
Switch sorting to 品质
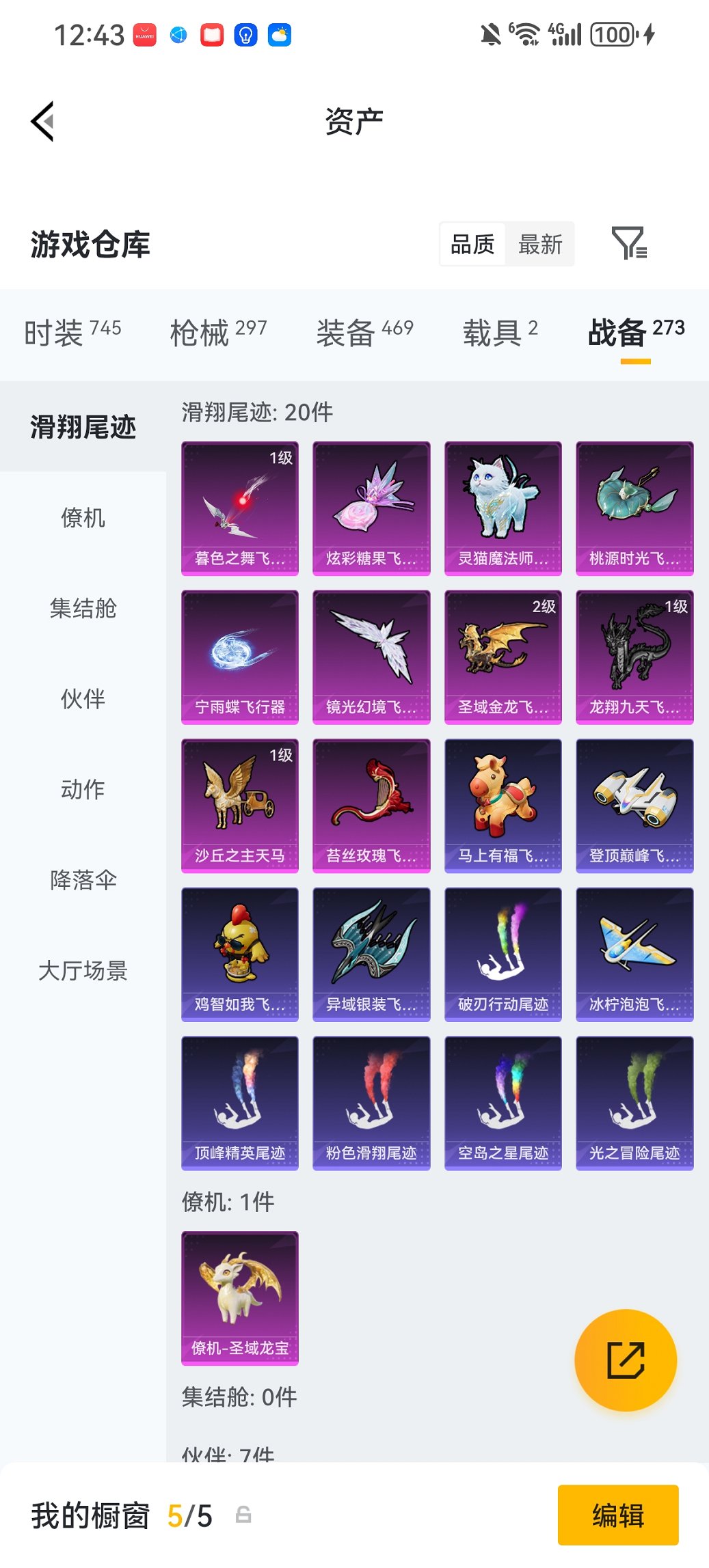473,244
